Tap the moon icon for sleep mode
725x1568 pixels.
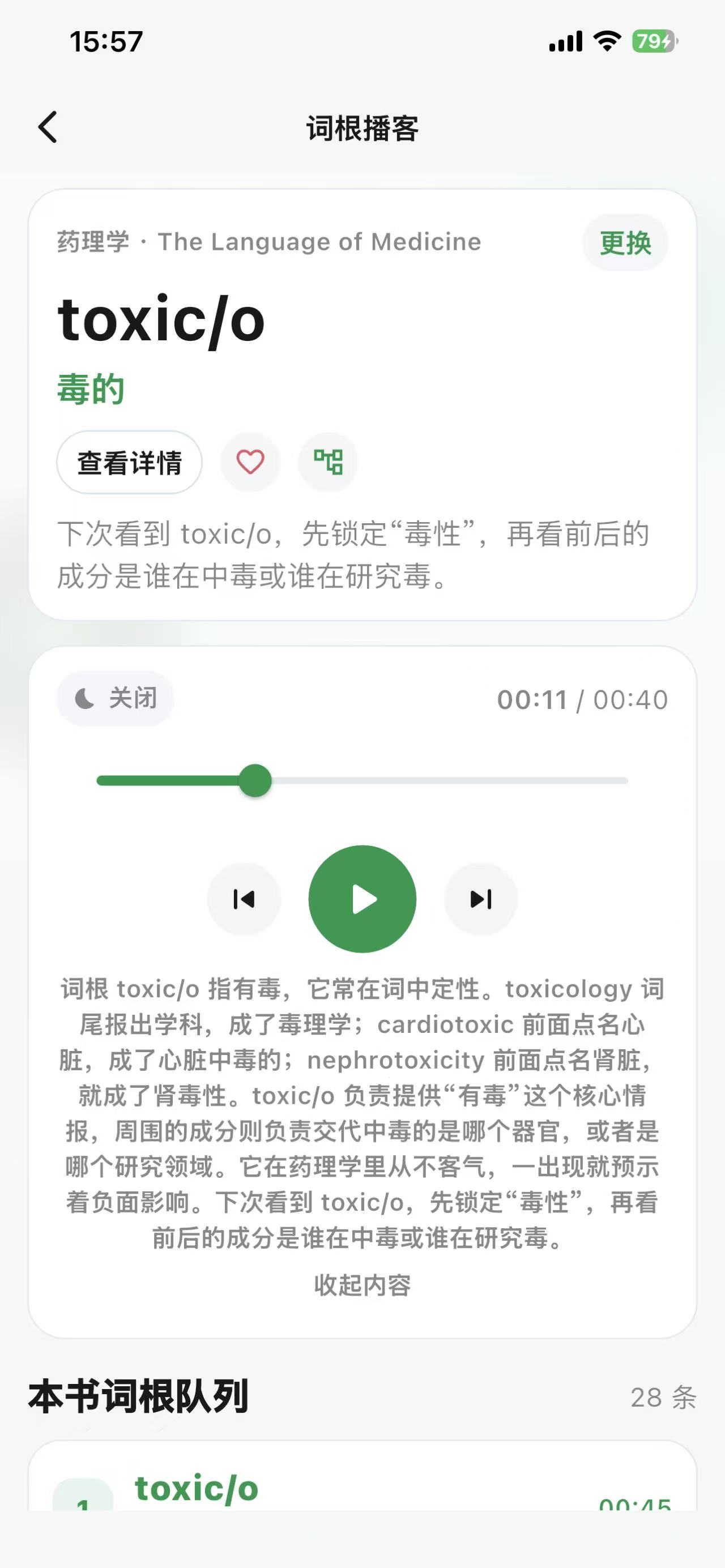85,698
